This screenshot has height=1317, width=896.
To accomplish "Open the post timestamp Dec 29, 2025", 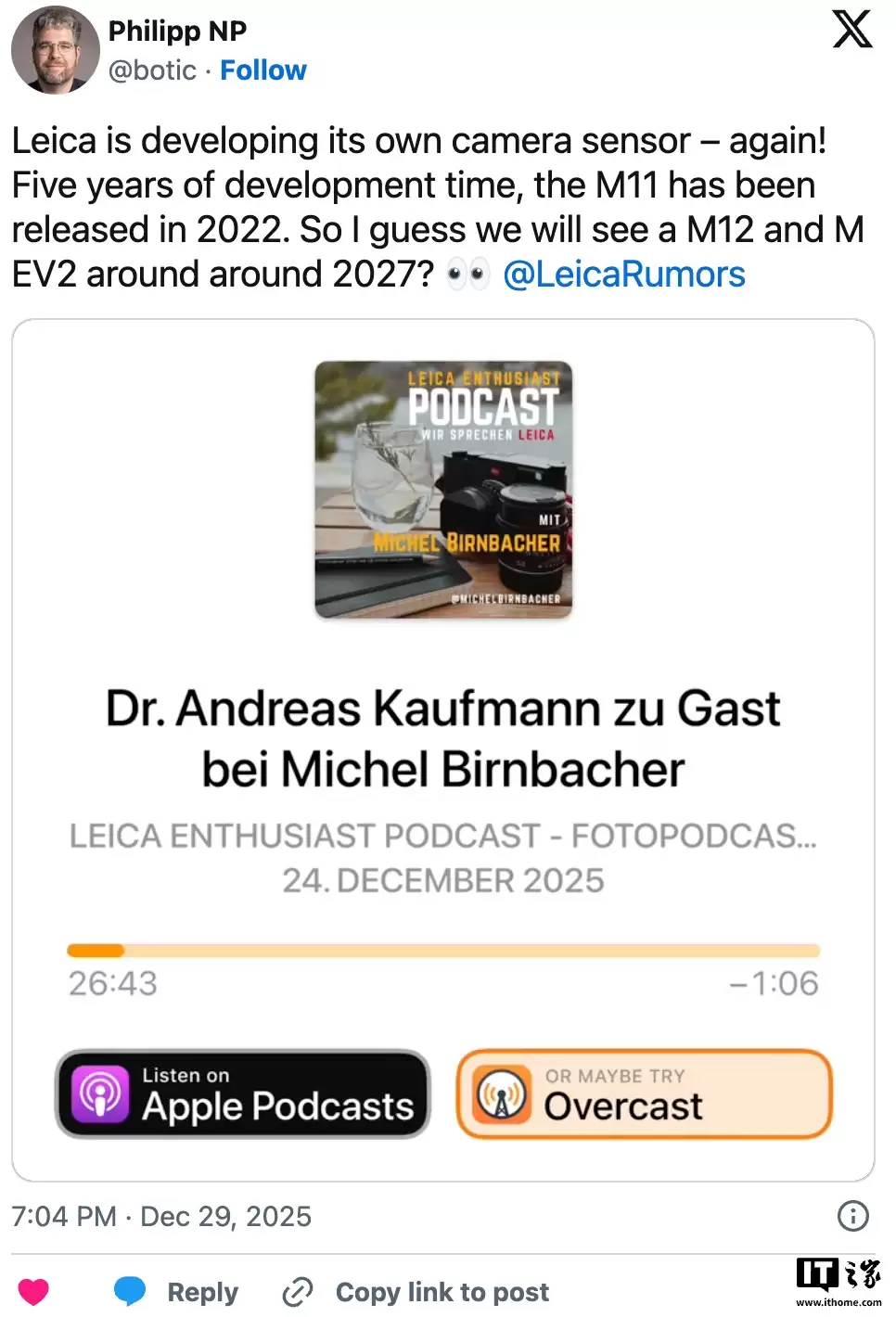I will pyautogui.click(x=161, y=1216).
